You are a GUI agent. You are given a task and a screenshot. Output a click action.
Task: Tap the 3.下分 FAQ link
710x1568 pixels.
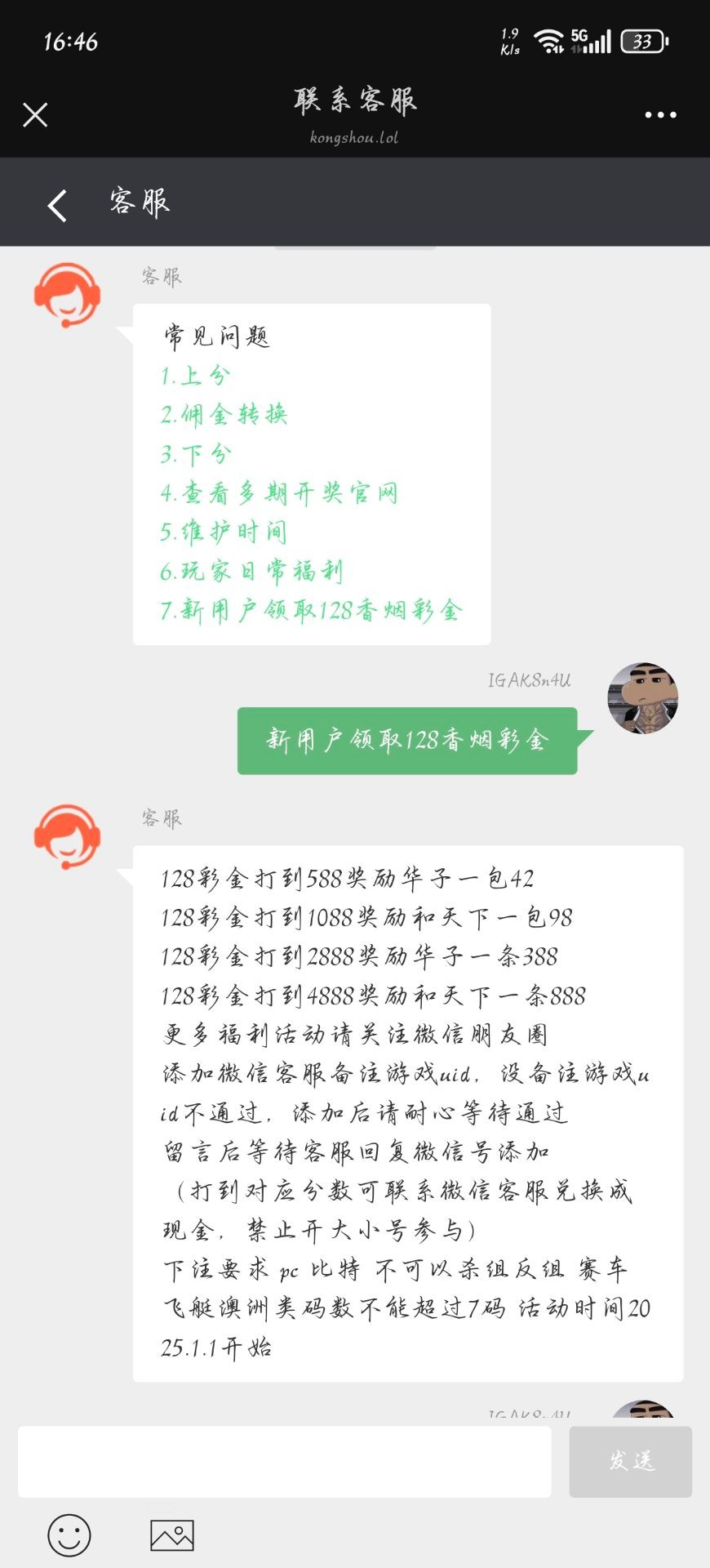click(197, 454)
